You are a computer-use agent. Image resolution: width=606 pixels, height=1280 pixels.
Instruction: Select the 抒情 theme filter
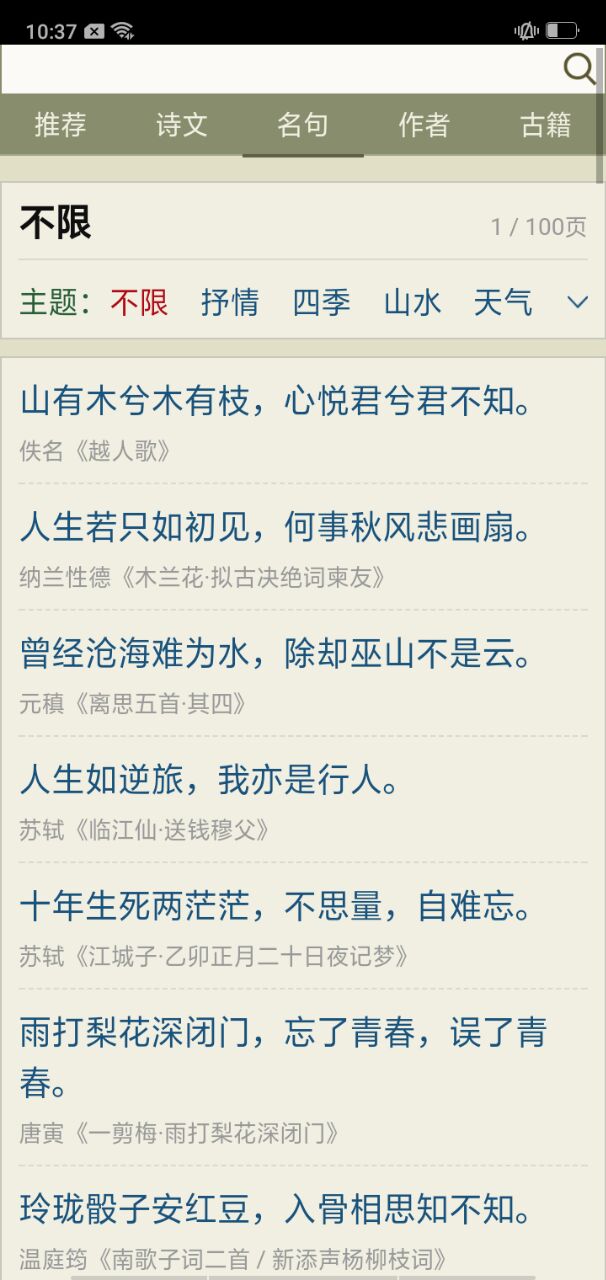230,302
